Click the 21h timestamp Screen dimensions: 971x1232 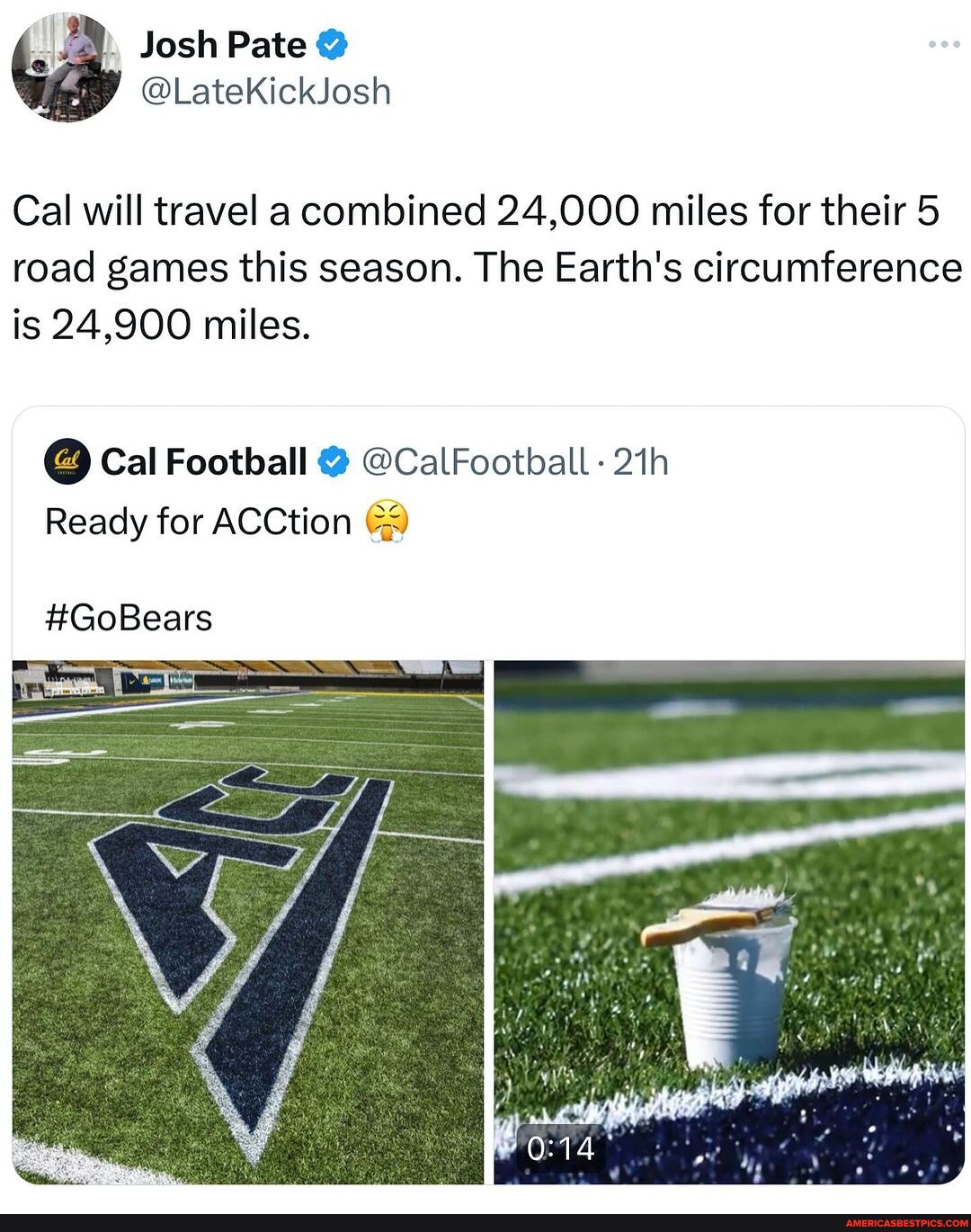[x=640, y=462]
